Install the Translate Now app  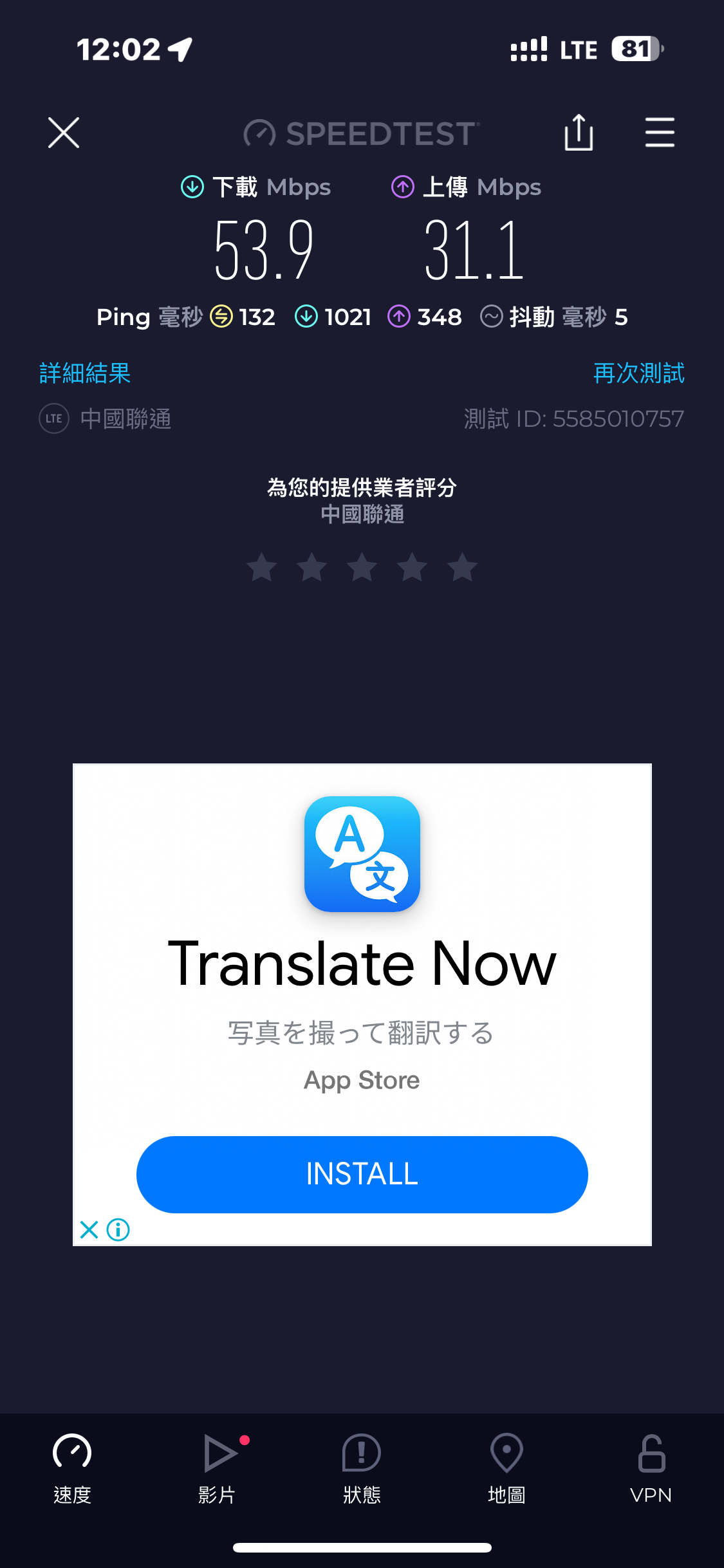(362, 1174)
